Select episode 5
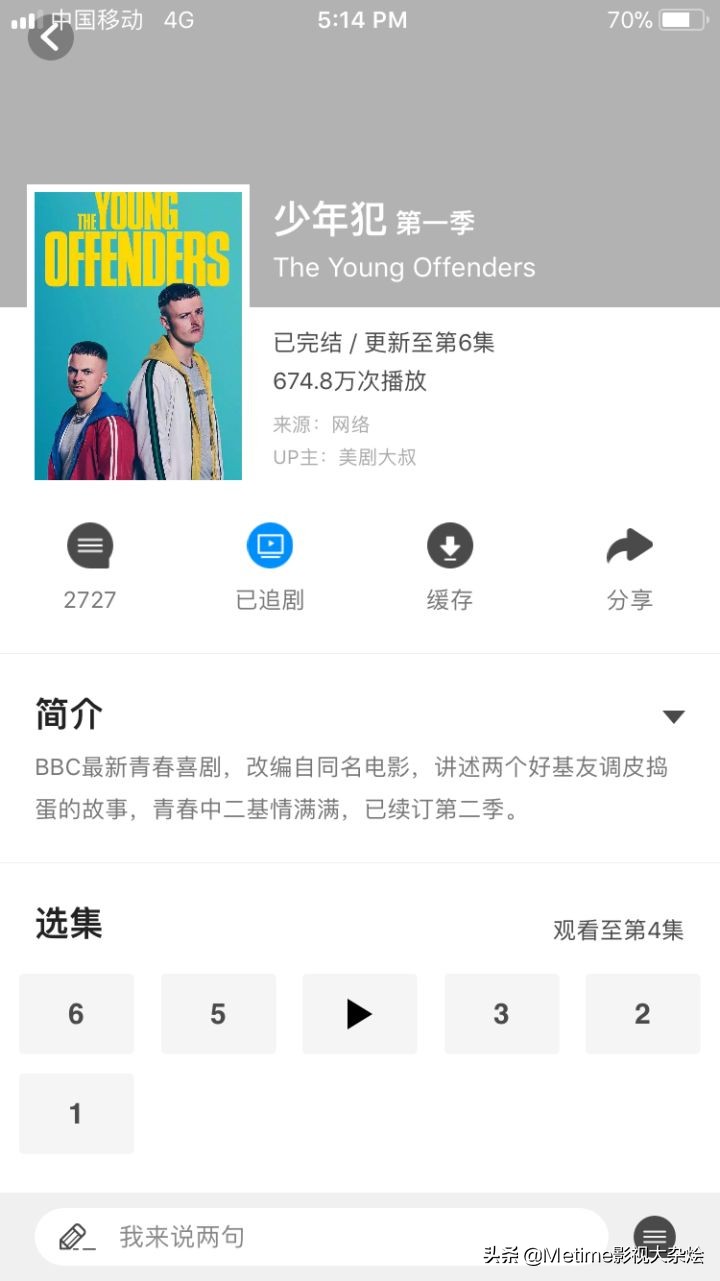 (x=218, y=1013)
